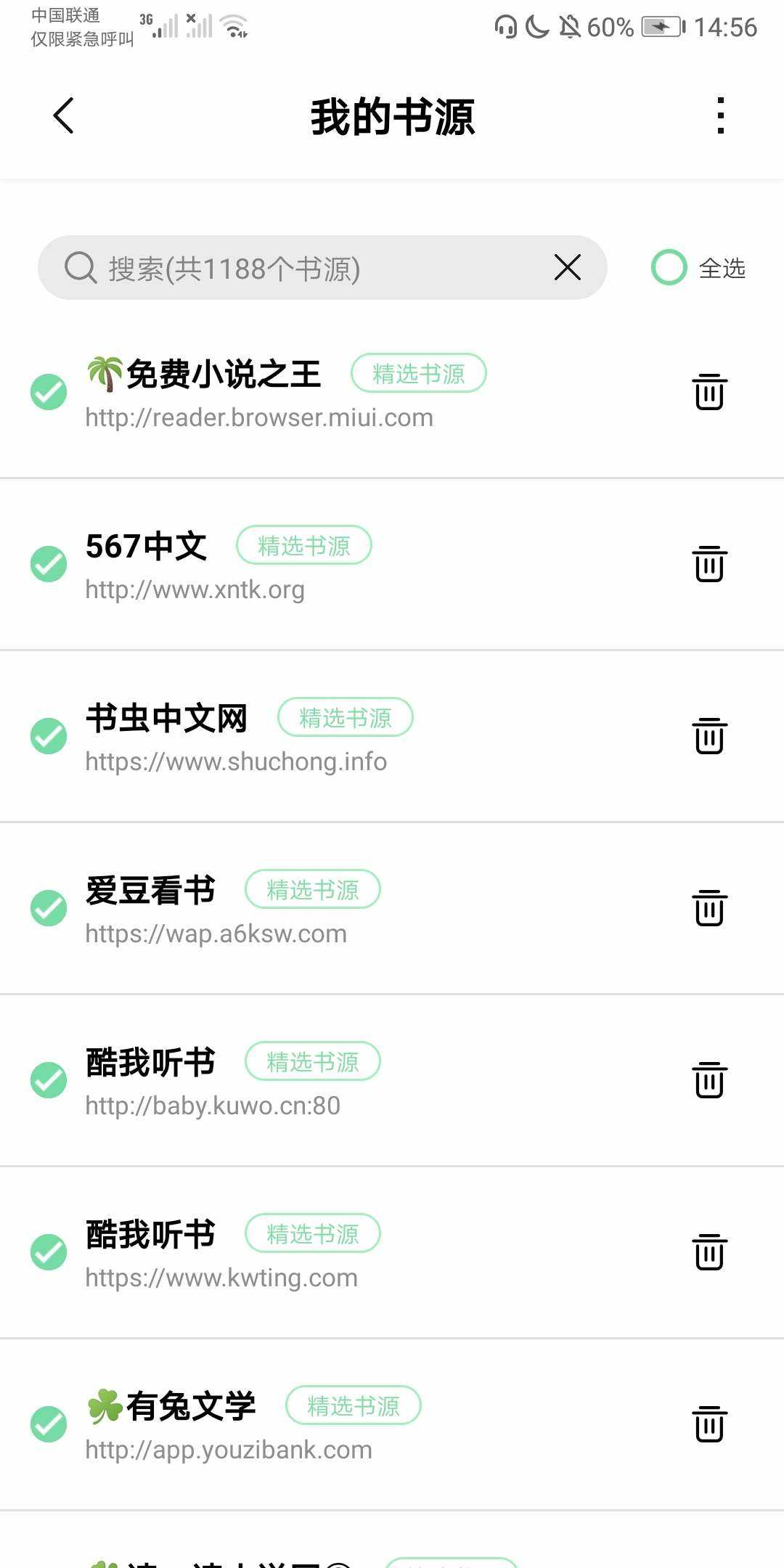Uncheck the 免费小说之王 source
This screenshot has width=784, height=1568.
pos(49,392)
